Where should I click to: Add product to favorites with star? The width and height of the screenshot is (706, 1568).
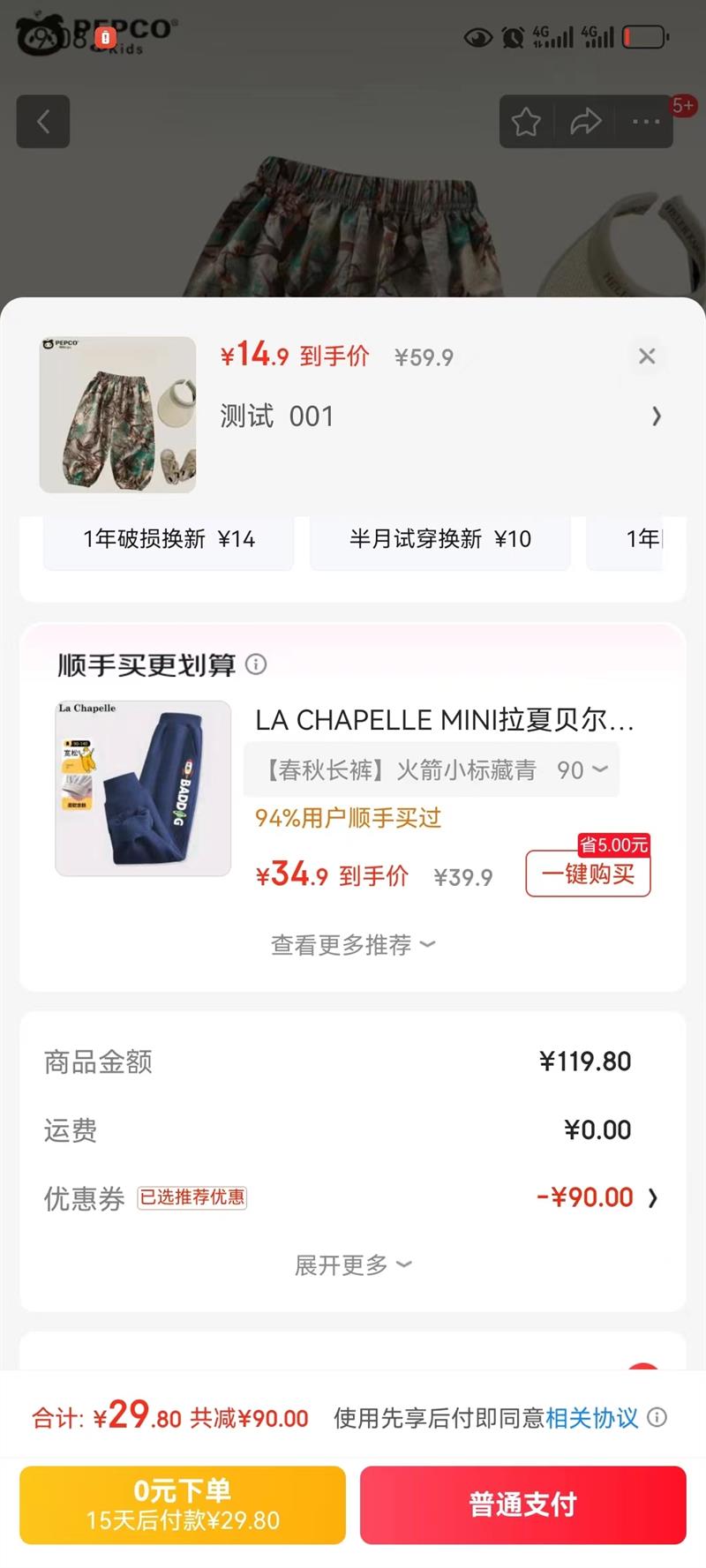[x=526, y=122]
